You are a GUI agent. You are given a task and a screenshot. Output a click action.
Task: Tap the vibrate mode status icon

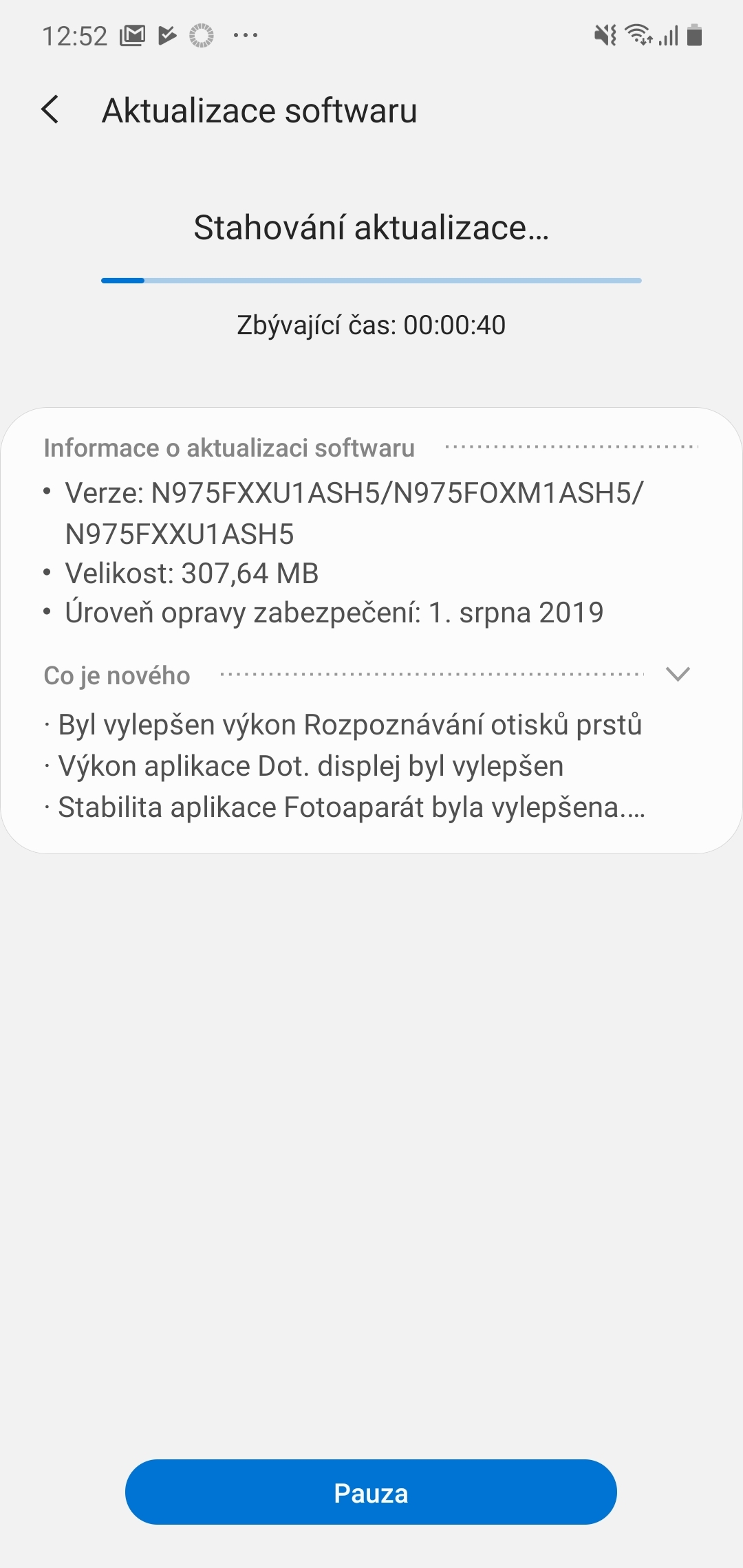[604, 34]
